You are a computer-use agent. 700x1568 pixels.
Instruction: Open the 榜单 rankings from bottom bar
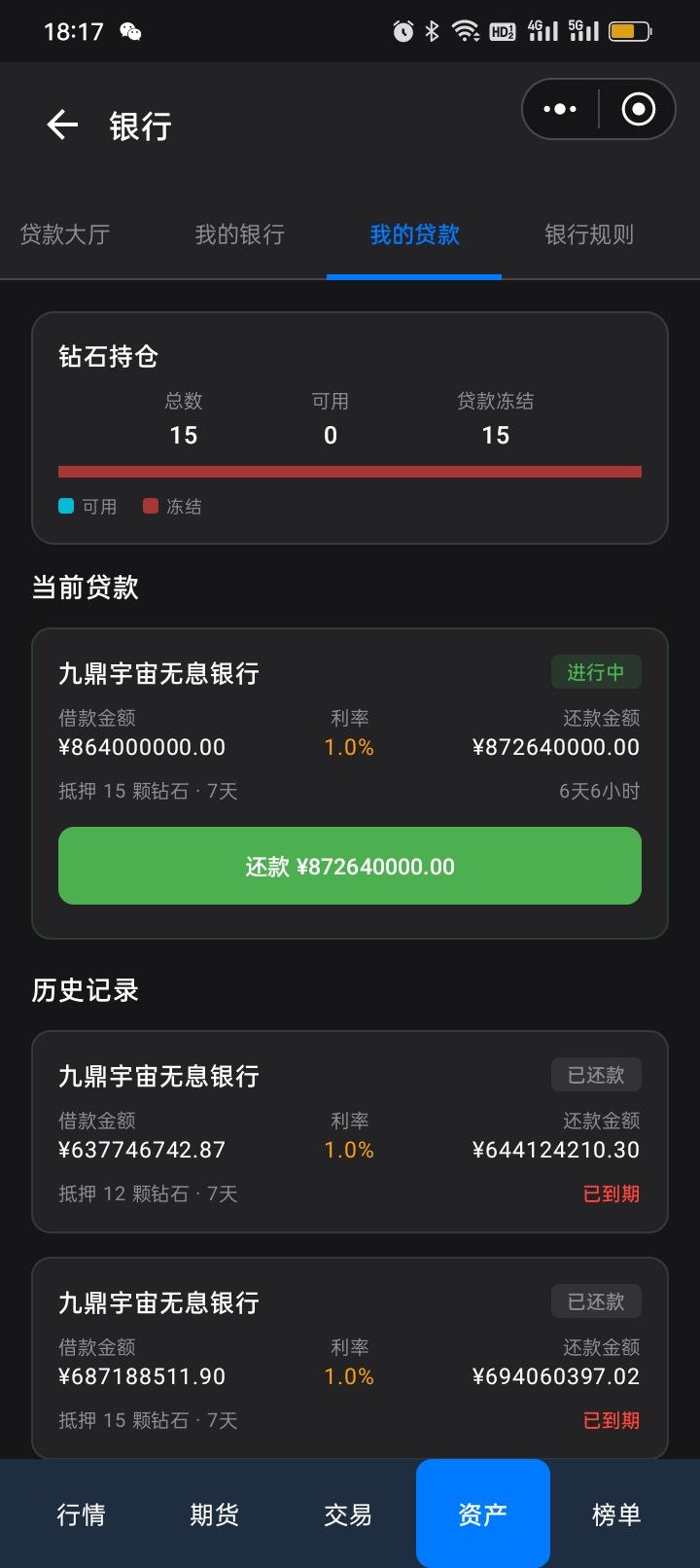click(616, 1515)
